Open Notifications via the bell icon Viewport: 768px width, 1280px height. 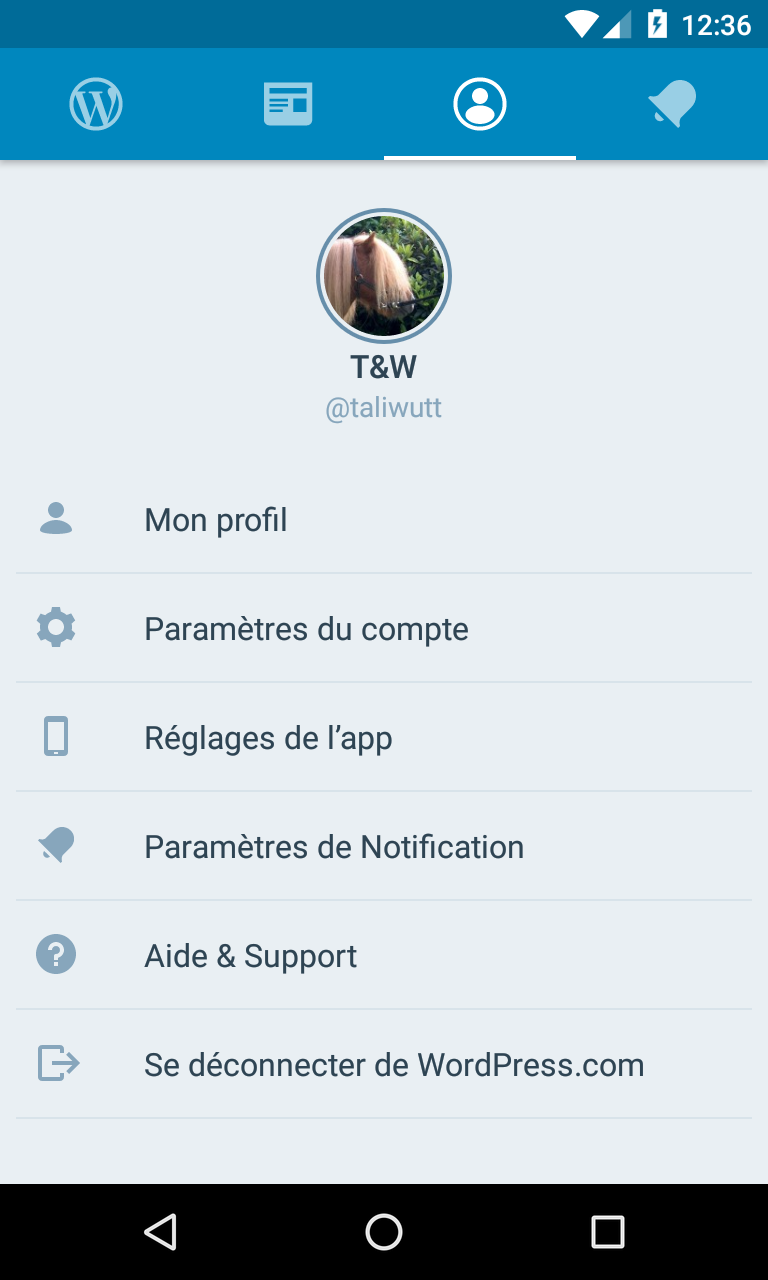tap(671, 103)
